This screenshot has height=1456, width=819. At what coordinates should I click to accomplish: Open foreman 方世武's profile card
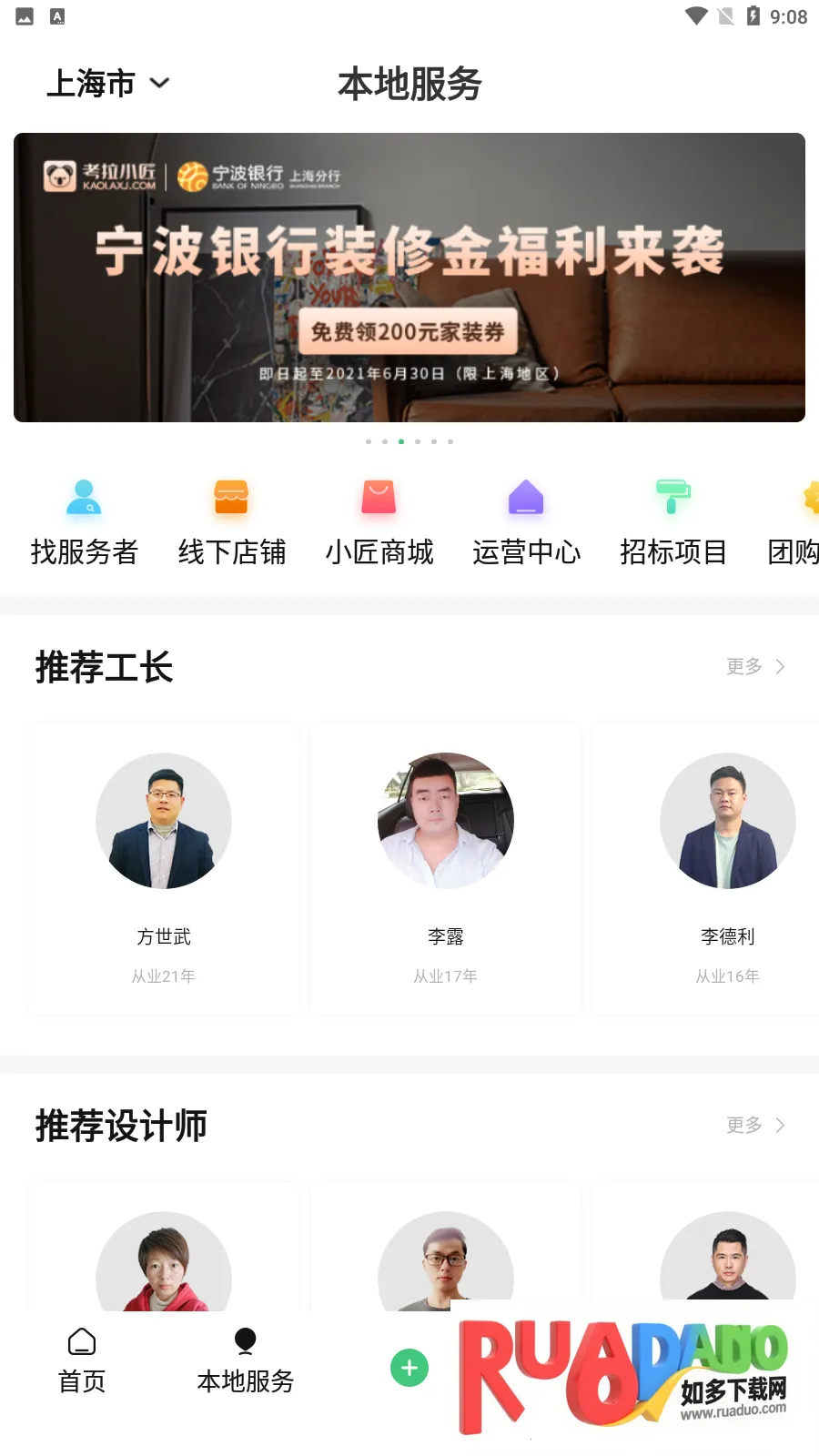pyautogui.click(x=164, y=869)
